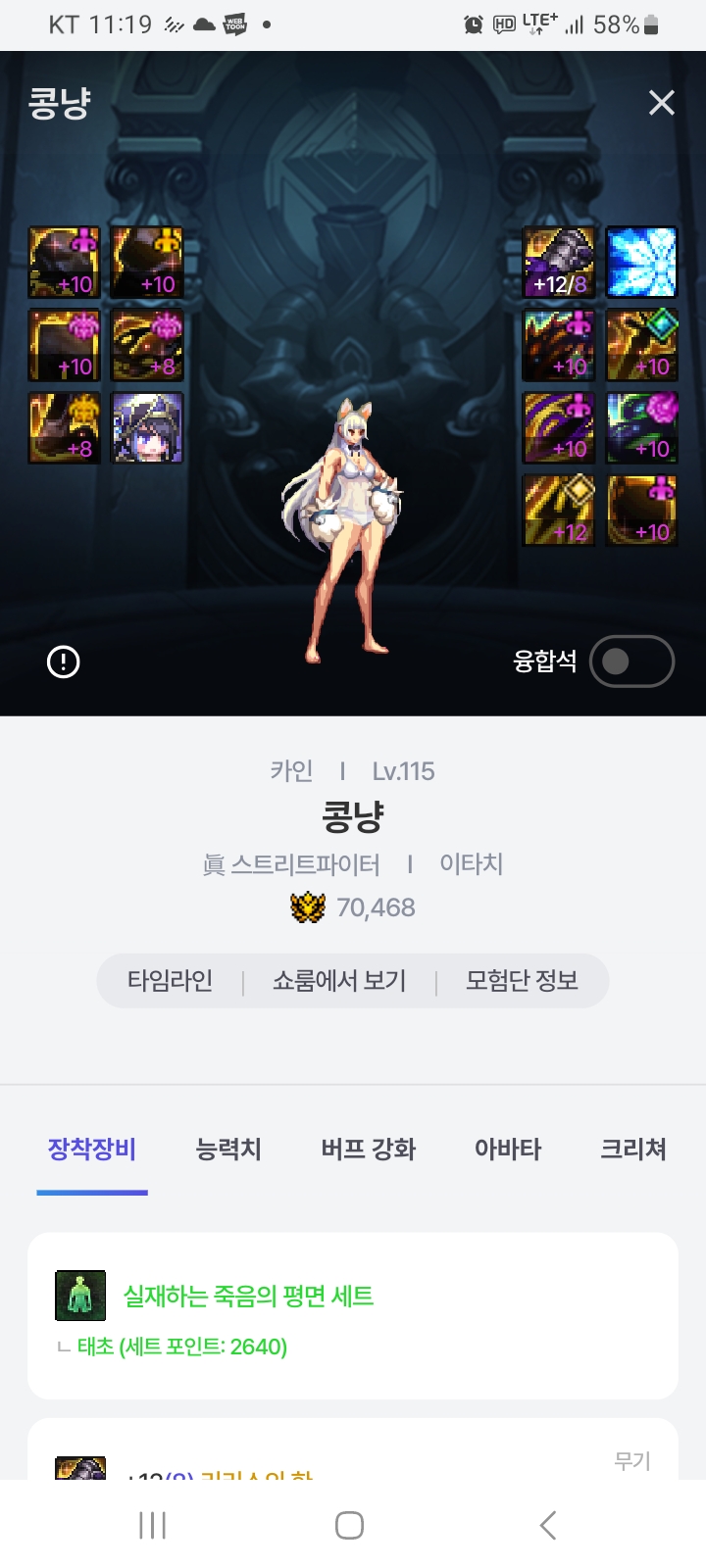Toggle the 융합석 switch on
The image size is (706, 1568).
[631, 661]
